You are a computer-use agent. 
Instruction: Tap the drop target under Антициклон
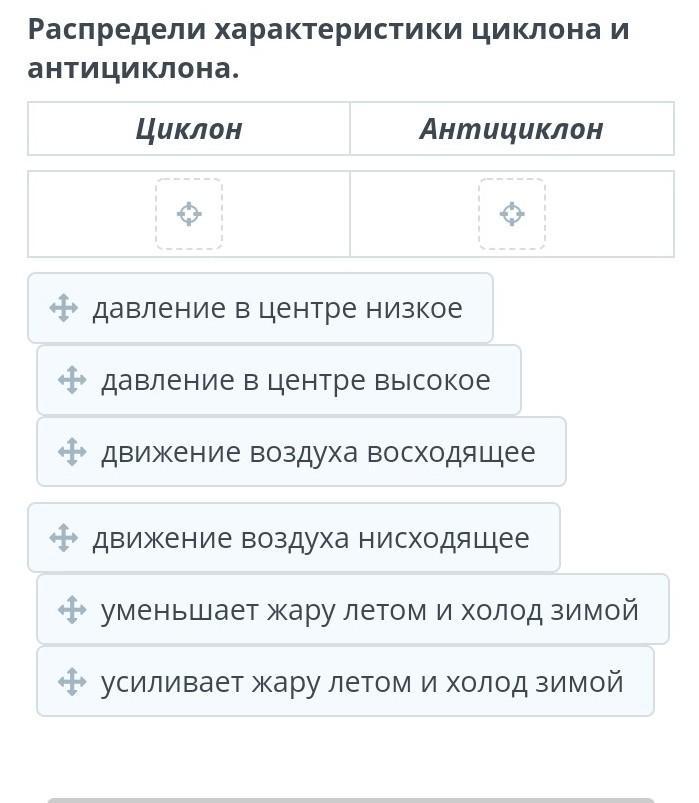(x=512, y=214)
